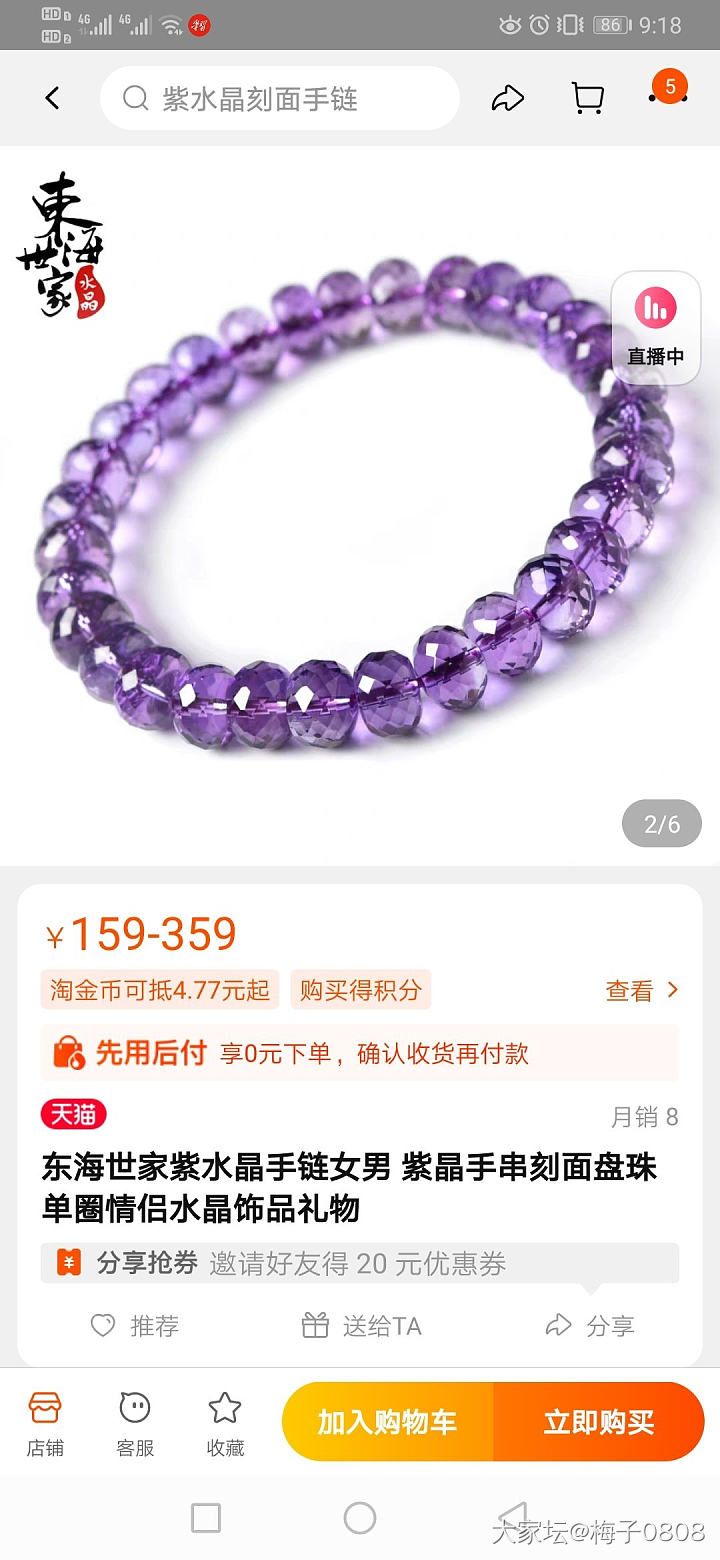This screenshot has width=720, height=1560.
Task: Tap 推荐 to recommend this item
Action: click(x=135, y=1326)
